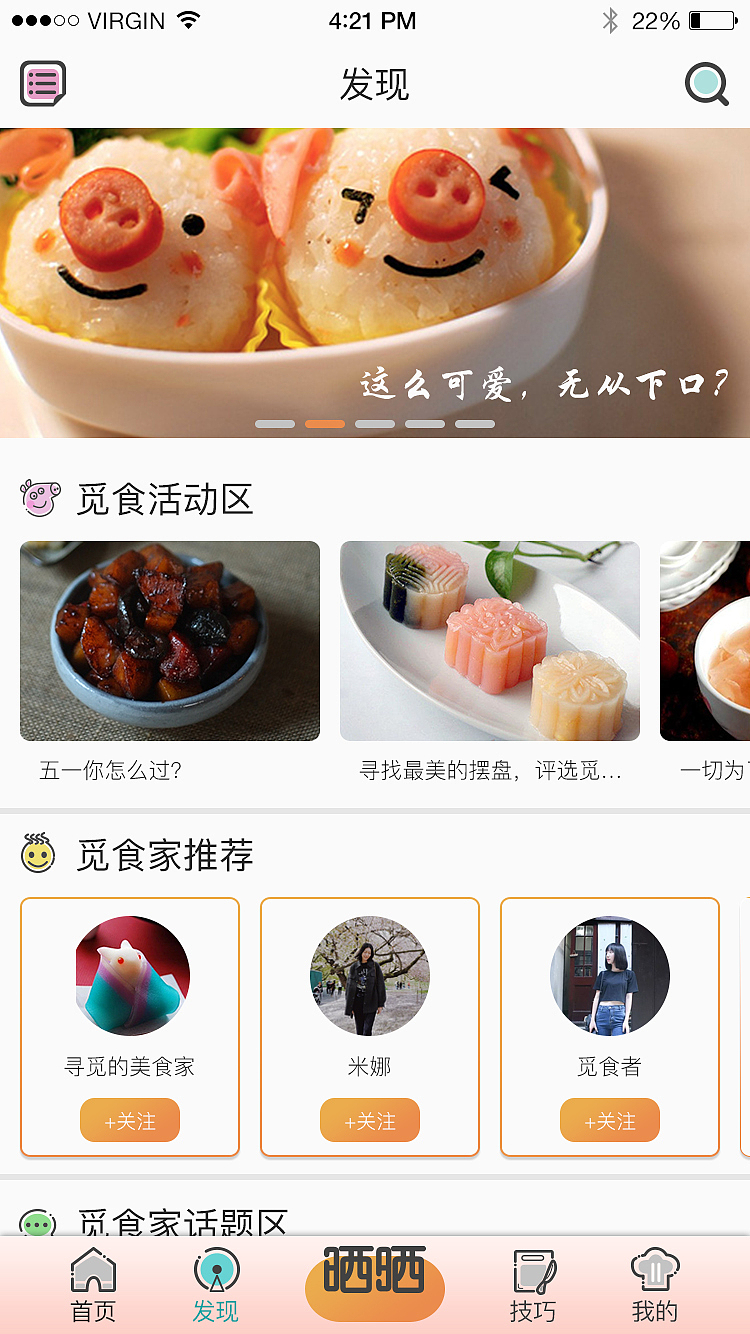
Task: Open the 首页 home icon in bottom bar
Action: [92, 1285]
